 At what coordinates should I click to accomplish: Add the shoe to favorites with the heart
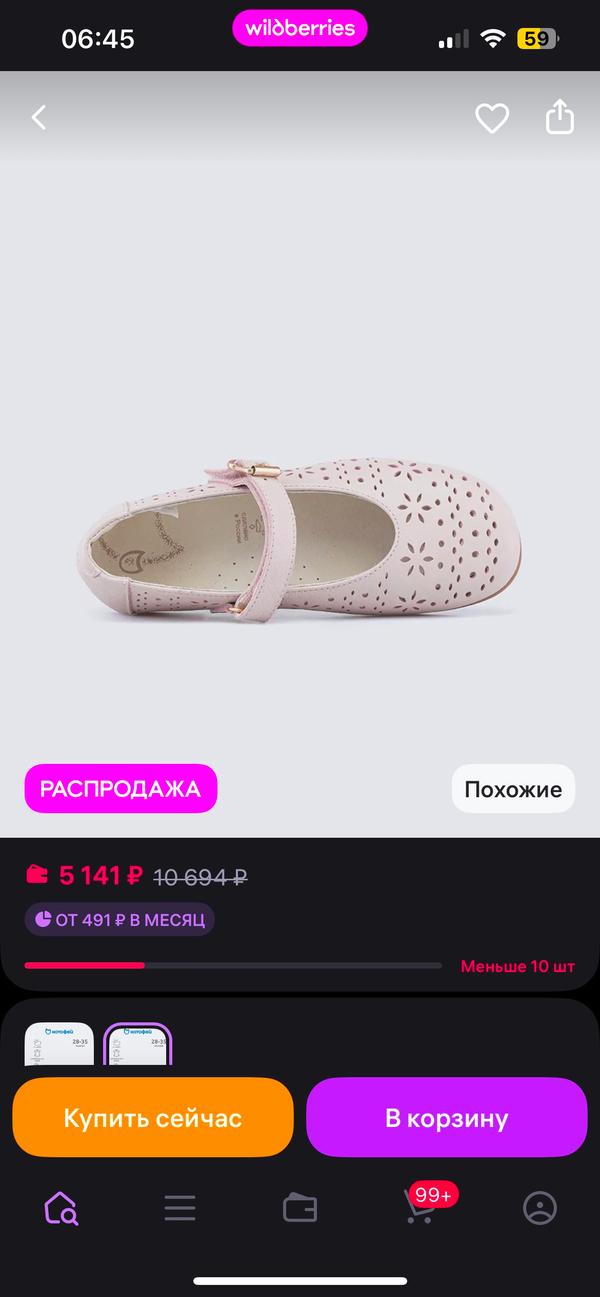tap(491, 118)
